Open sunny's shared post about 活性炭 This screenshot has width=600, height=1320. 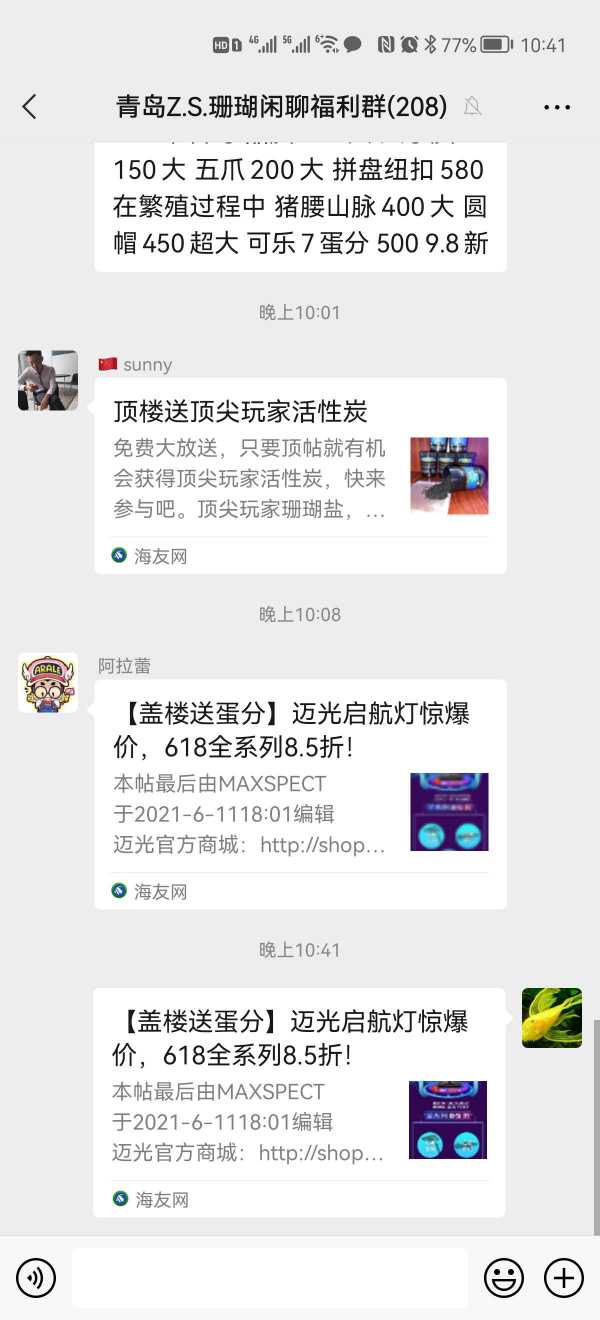[x=300, y=475]
